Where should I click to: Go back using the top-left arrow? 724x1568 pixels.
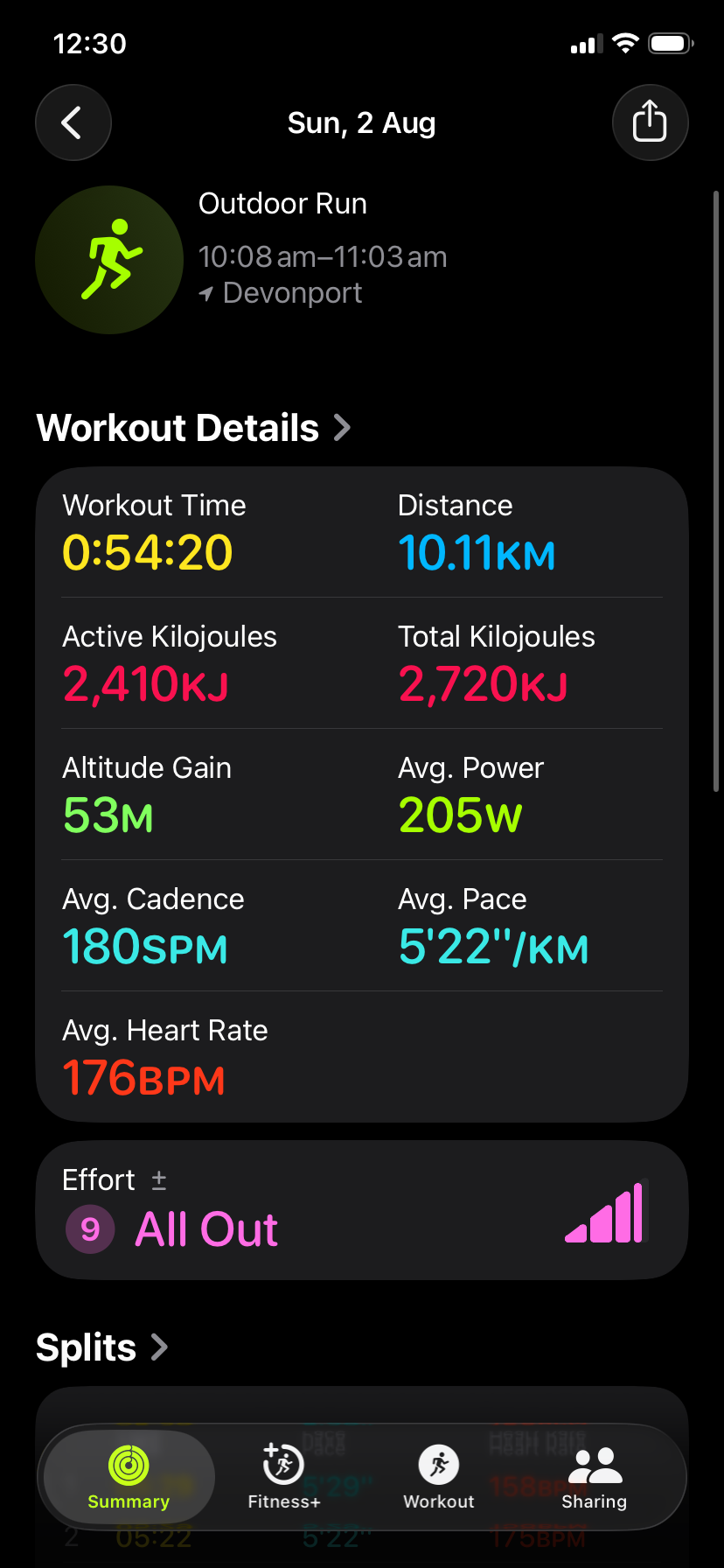(x=73, y=122)
